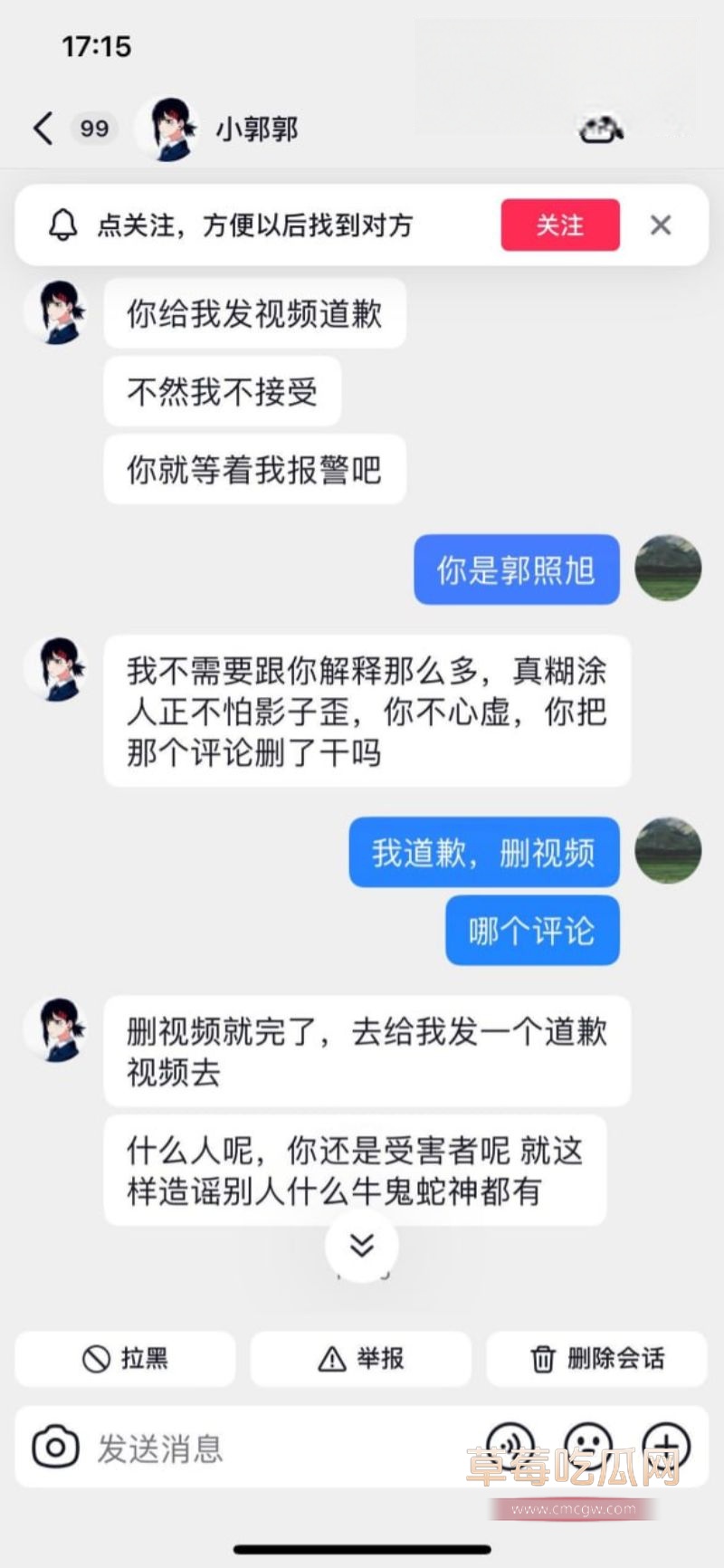Select the block (拉黑) icon
The image size is (724, 1568).
[93, 1359]
